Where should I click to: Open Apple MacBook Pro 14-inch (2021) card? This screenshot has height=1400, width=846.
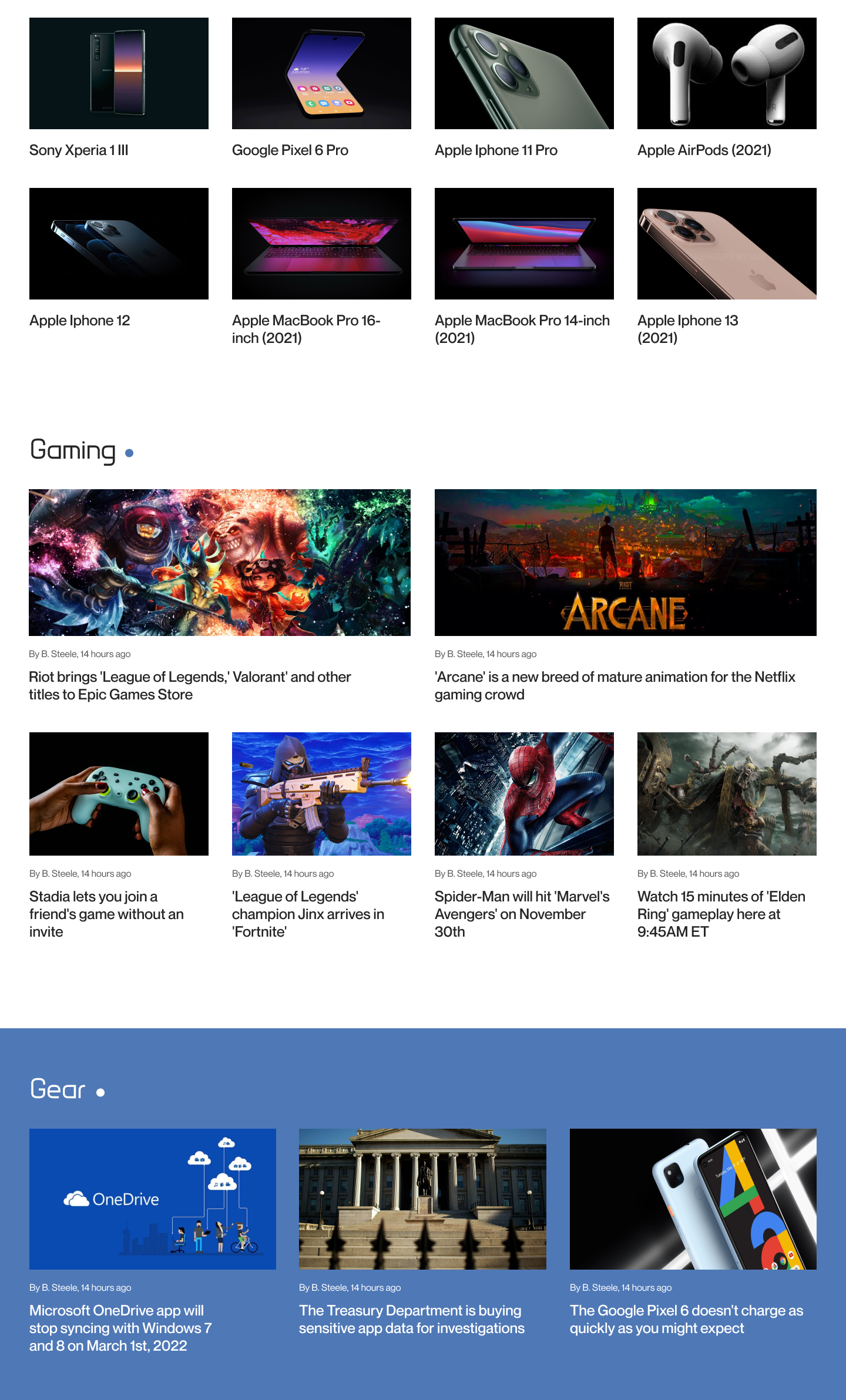point(522,329)
